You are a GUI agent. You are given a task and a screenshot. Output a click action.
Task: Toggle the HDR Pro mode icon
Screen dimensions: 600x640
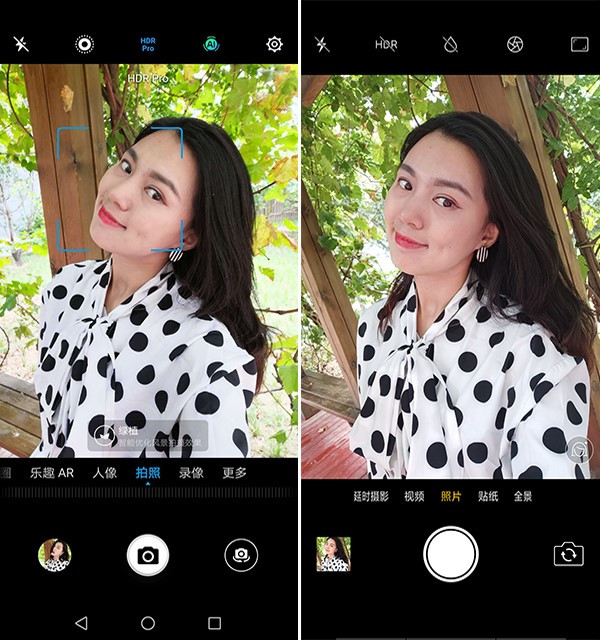tap(148, 43)
